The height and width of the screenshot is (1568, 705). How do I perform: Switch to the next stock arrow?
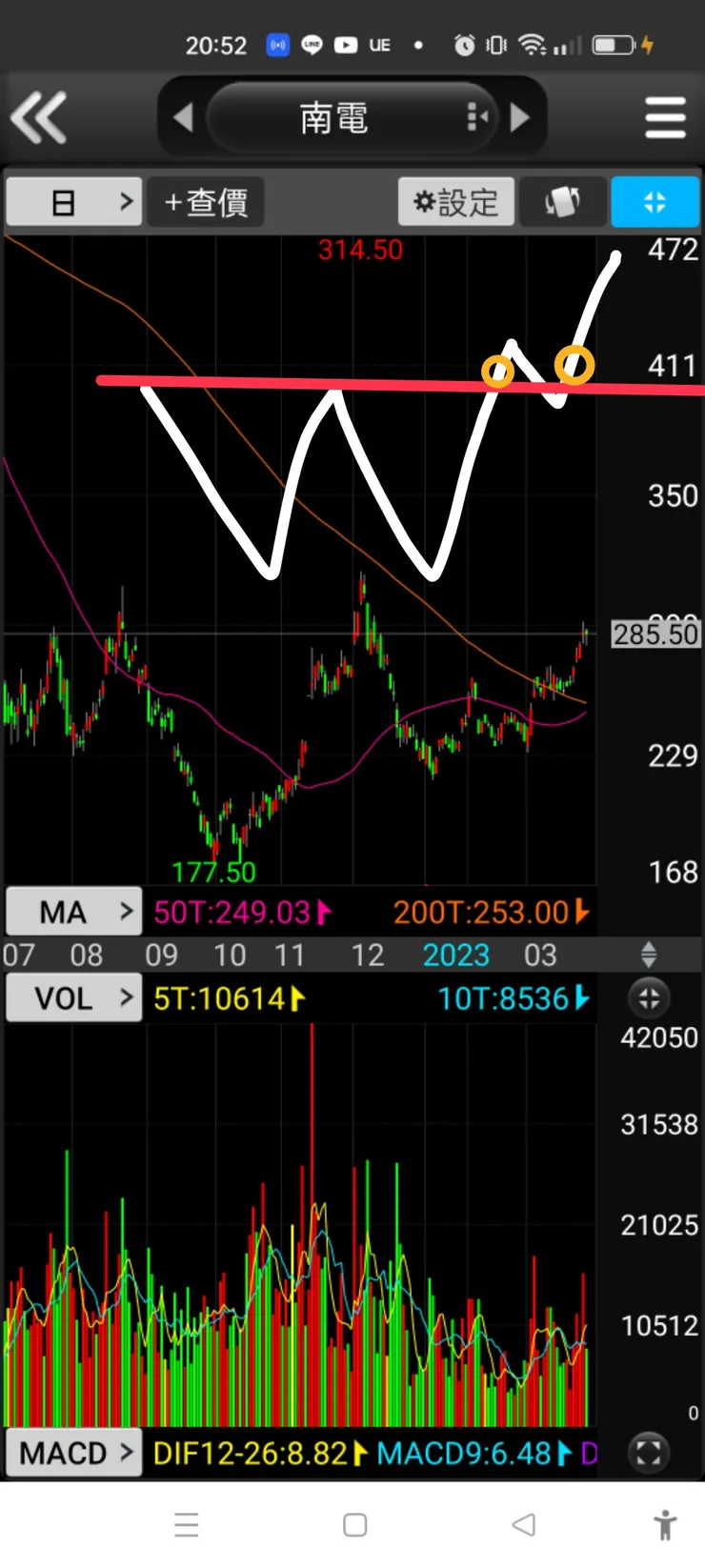pyautogui.click(x=520, y=117)
